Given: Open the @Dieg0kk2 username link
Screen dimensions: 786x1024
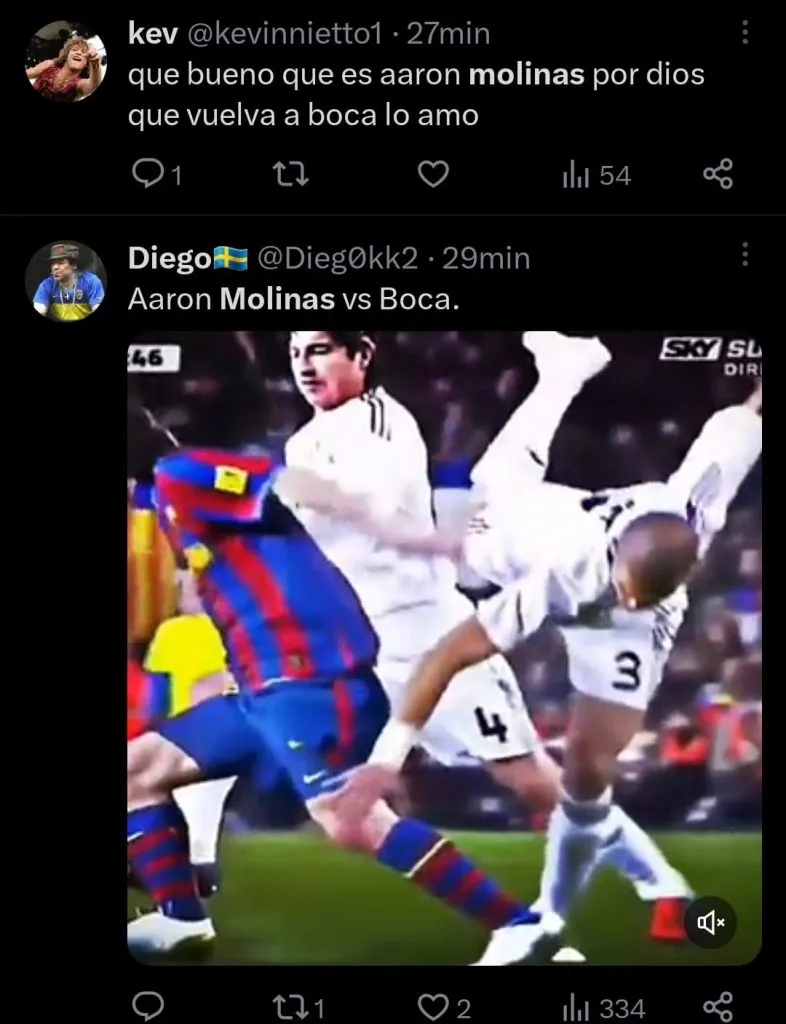Looking at the screenshot, I should (338, 258).
